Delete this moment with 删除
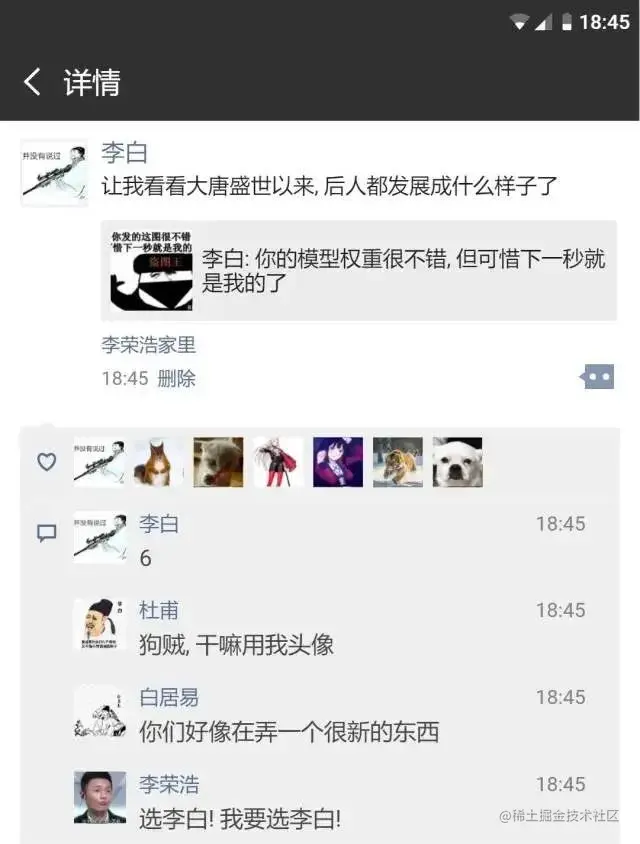 pos(177,379)
